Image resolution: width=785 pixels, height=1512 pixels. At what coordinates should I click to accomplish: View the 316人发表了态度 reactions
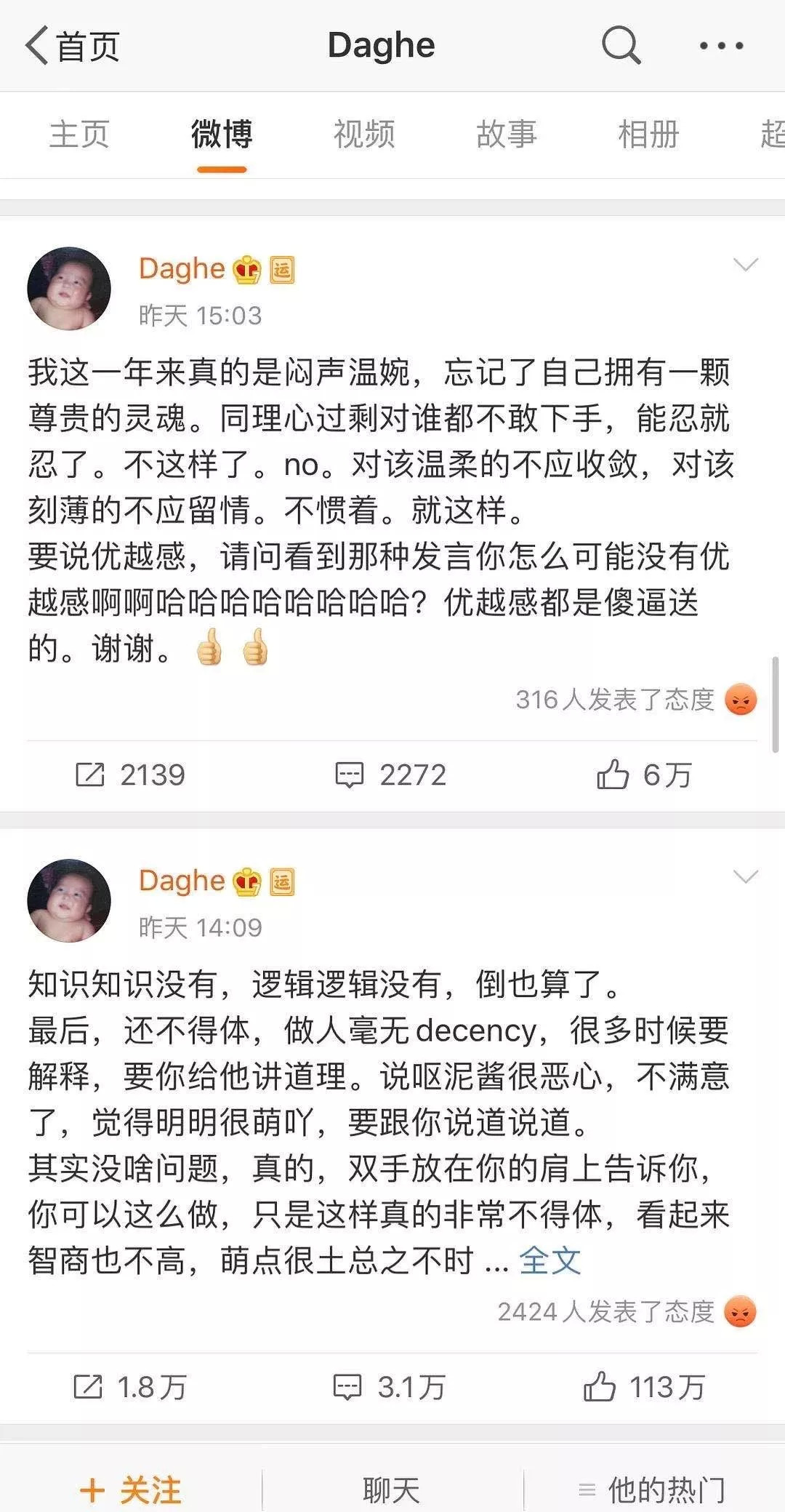[x=615, y=700]
